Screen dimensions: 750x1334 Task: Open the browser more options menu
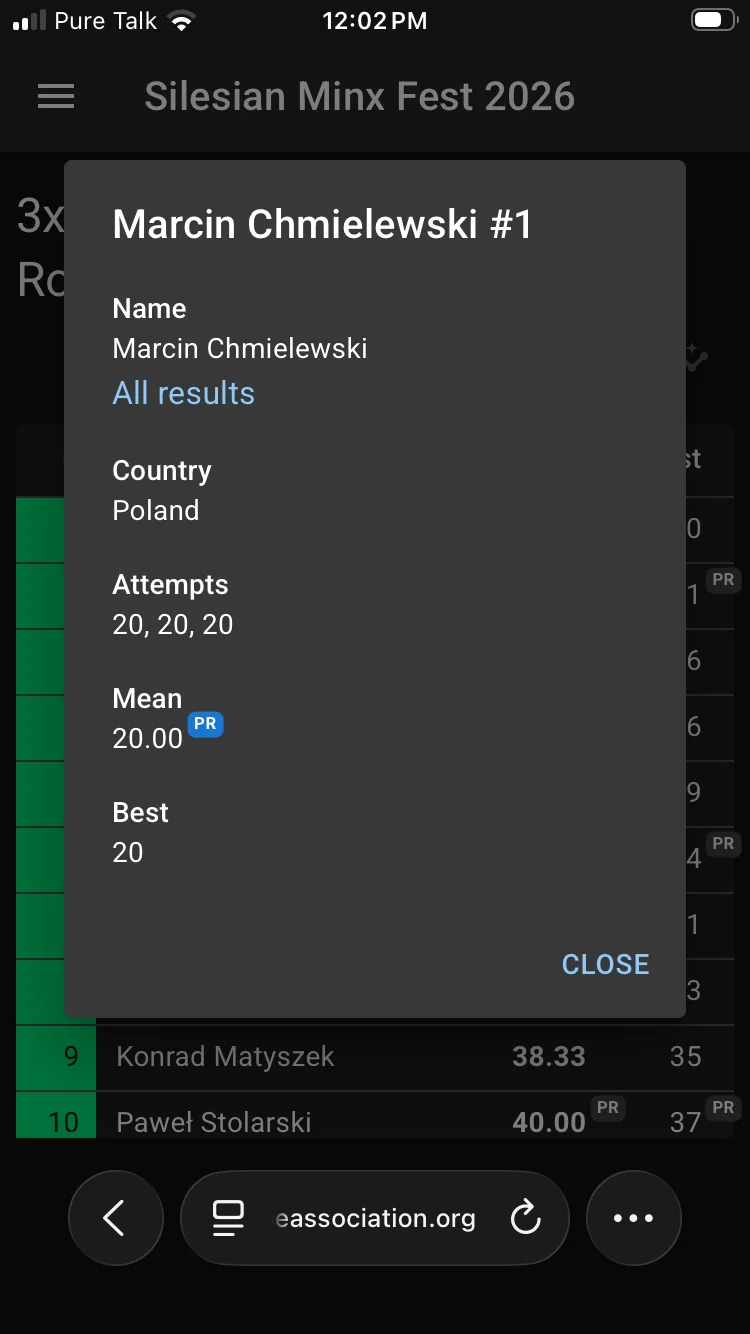pos(633,1218)
